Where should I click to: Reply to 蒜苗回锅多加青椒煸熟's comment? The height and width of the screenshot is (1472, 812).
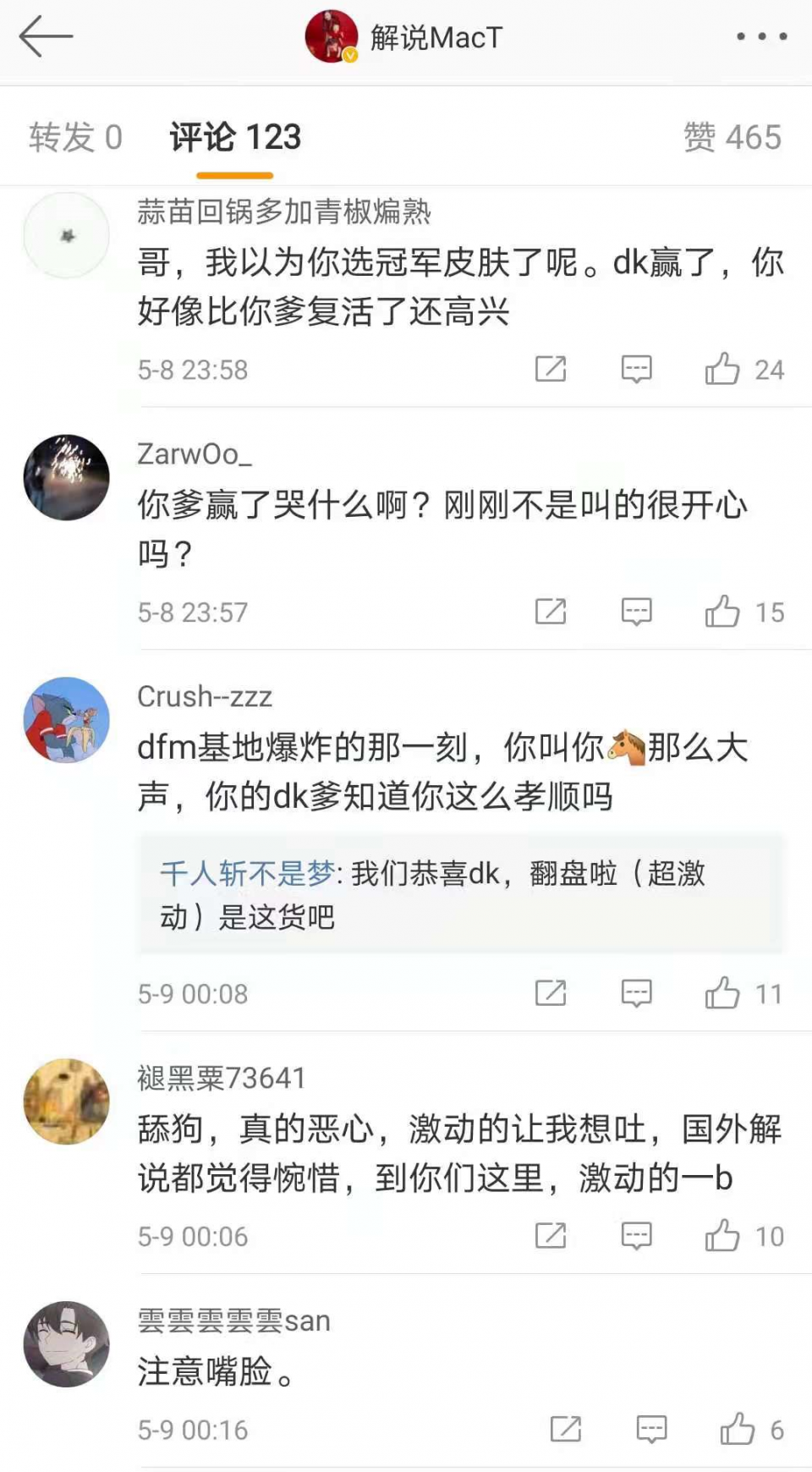636,369
